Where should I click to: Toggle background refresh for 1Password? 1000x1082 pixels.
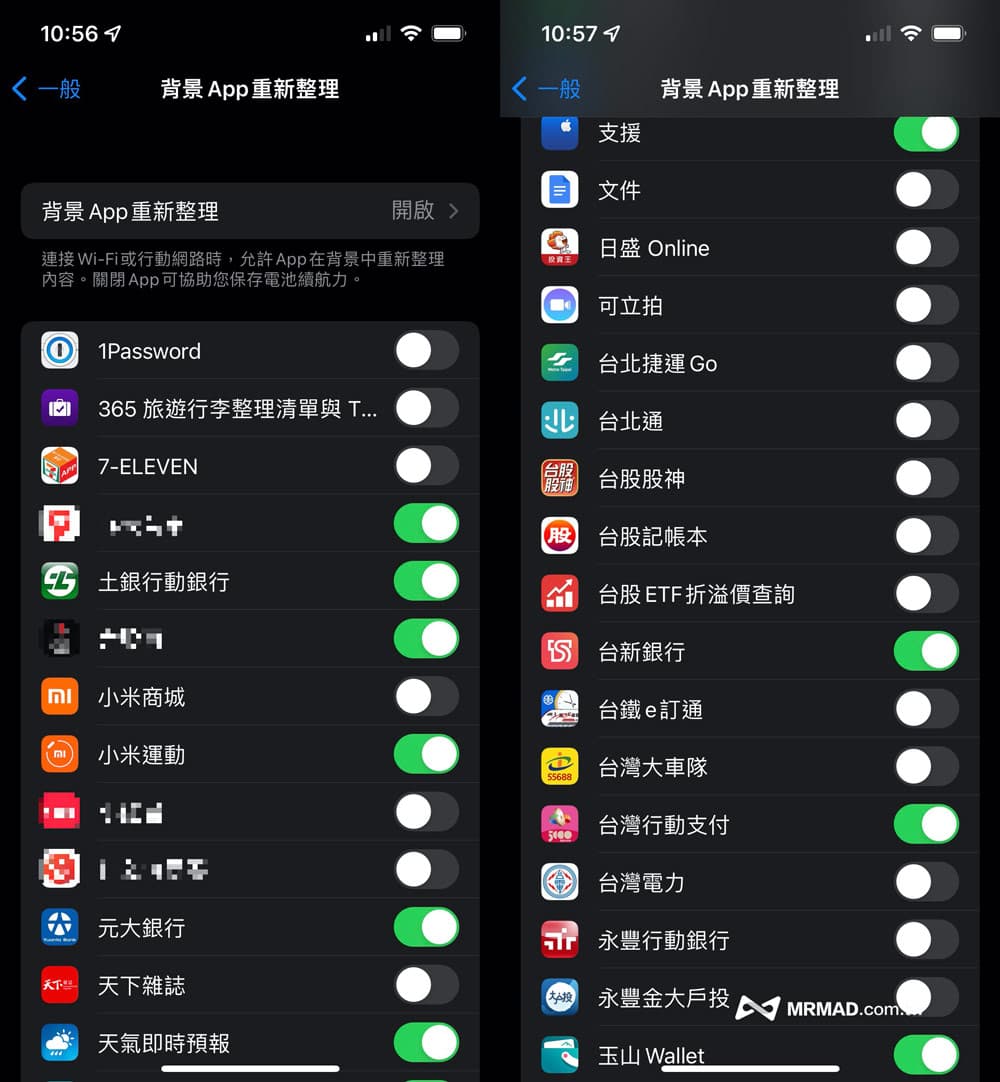tap(426, 351)
